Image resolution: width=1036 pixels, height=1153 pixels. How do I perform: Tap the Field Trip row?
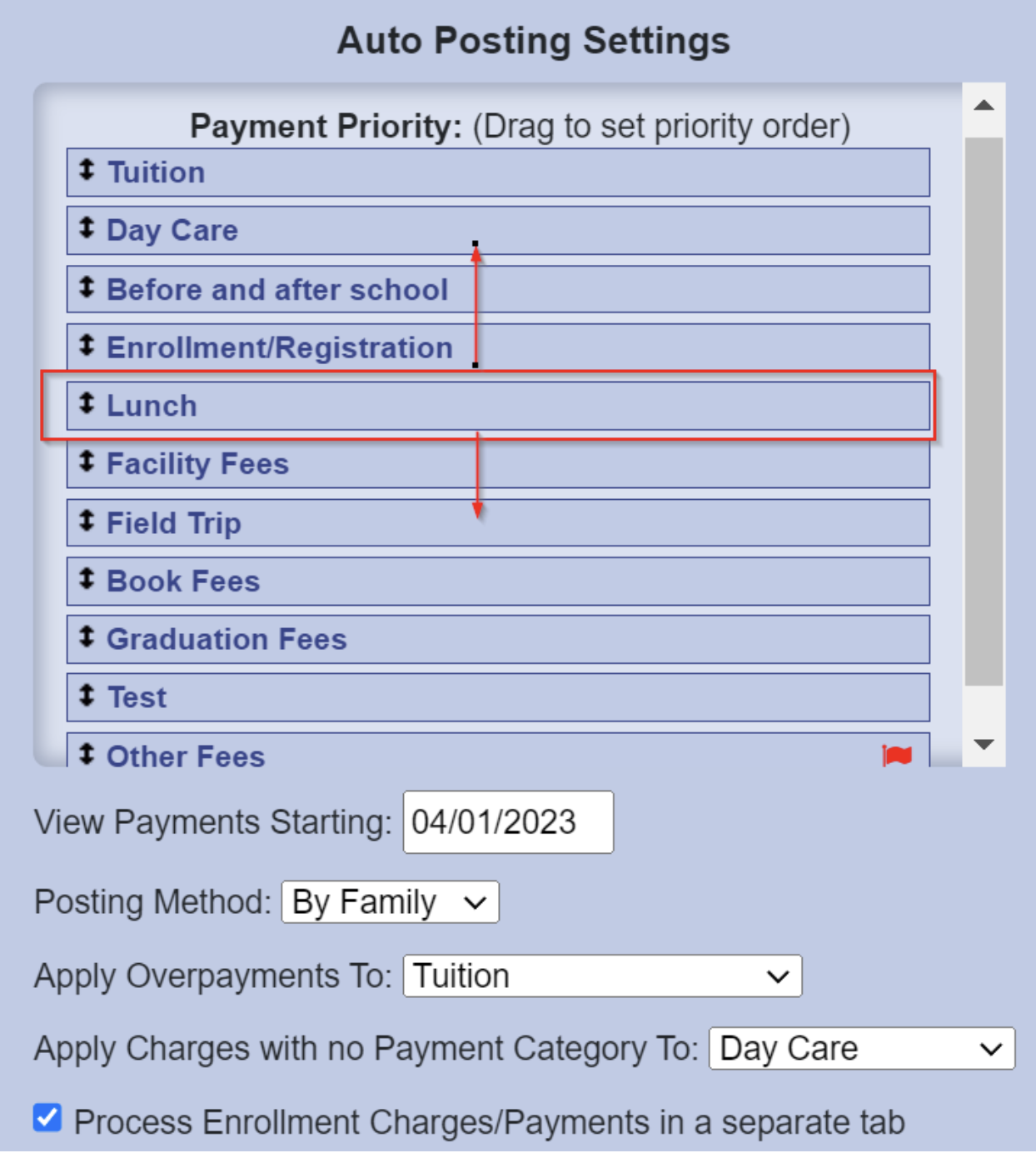pos(498,522)
